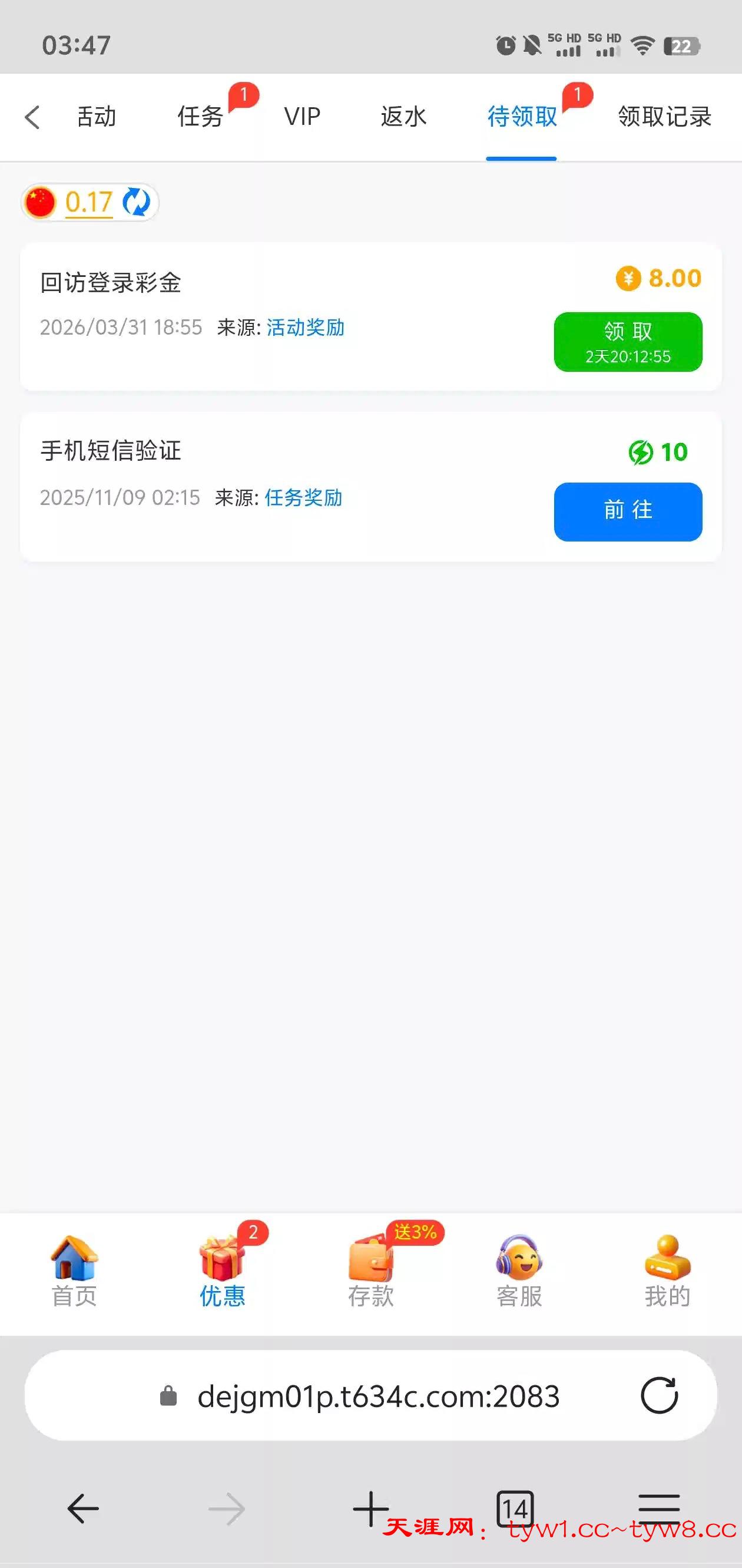This screenshot has width=742, height=1568.
Task: Switch to the 任务 tab
Action: coord(200,116)
